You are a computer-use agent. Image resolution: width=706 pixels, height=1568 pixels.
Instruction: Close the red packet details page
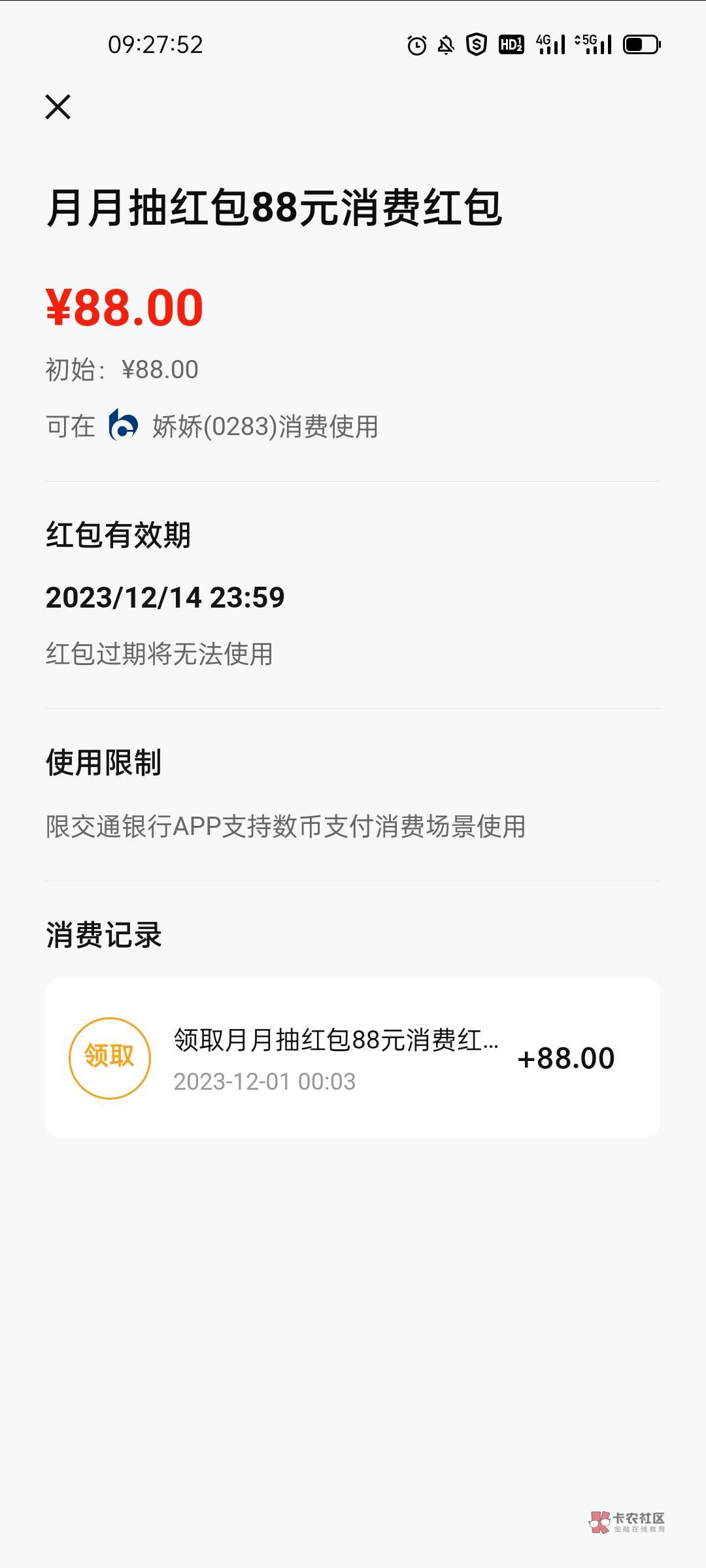pos(58,106)
